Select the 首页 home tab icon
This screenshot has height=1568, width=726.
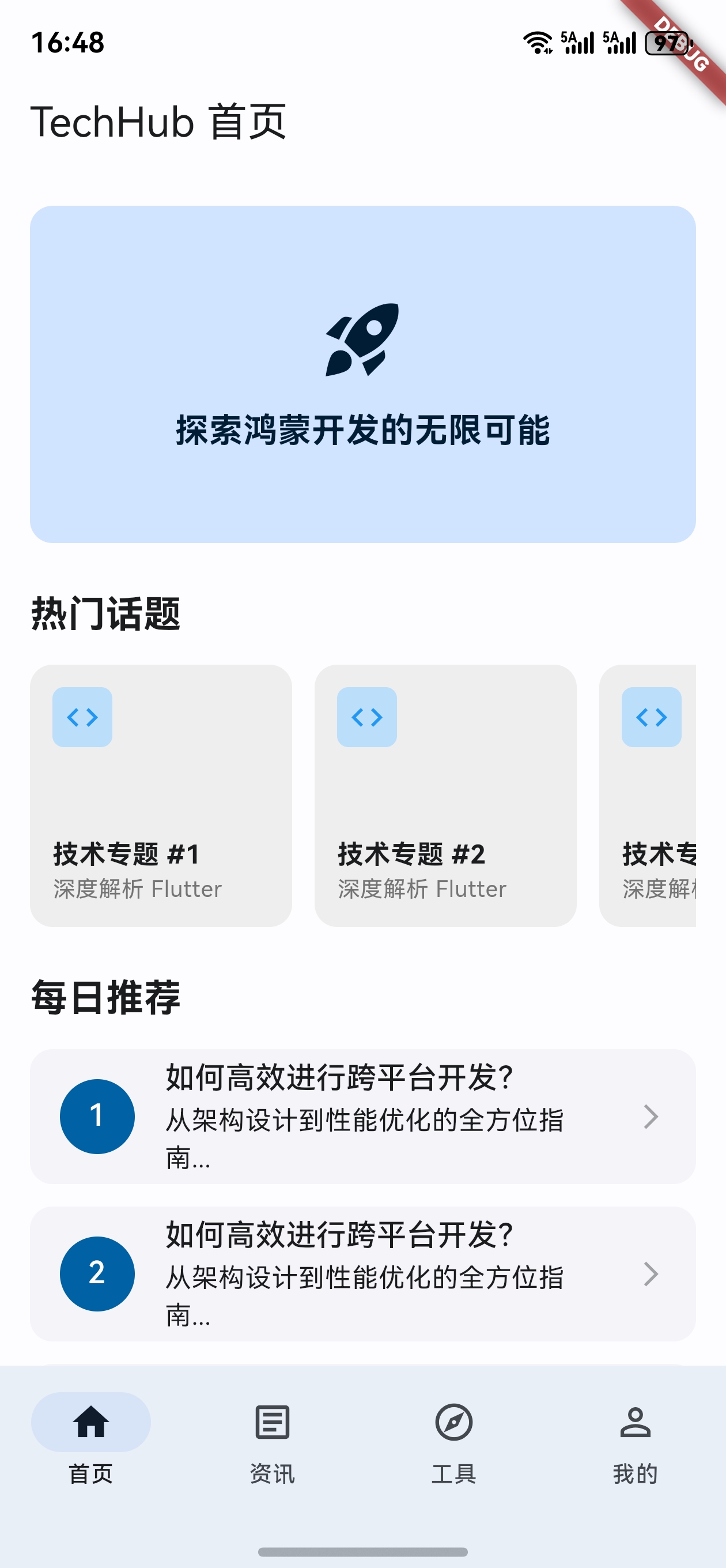point(91,1423)
